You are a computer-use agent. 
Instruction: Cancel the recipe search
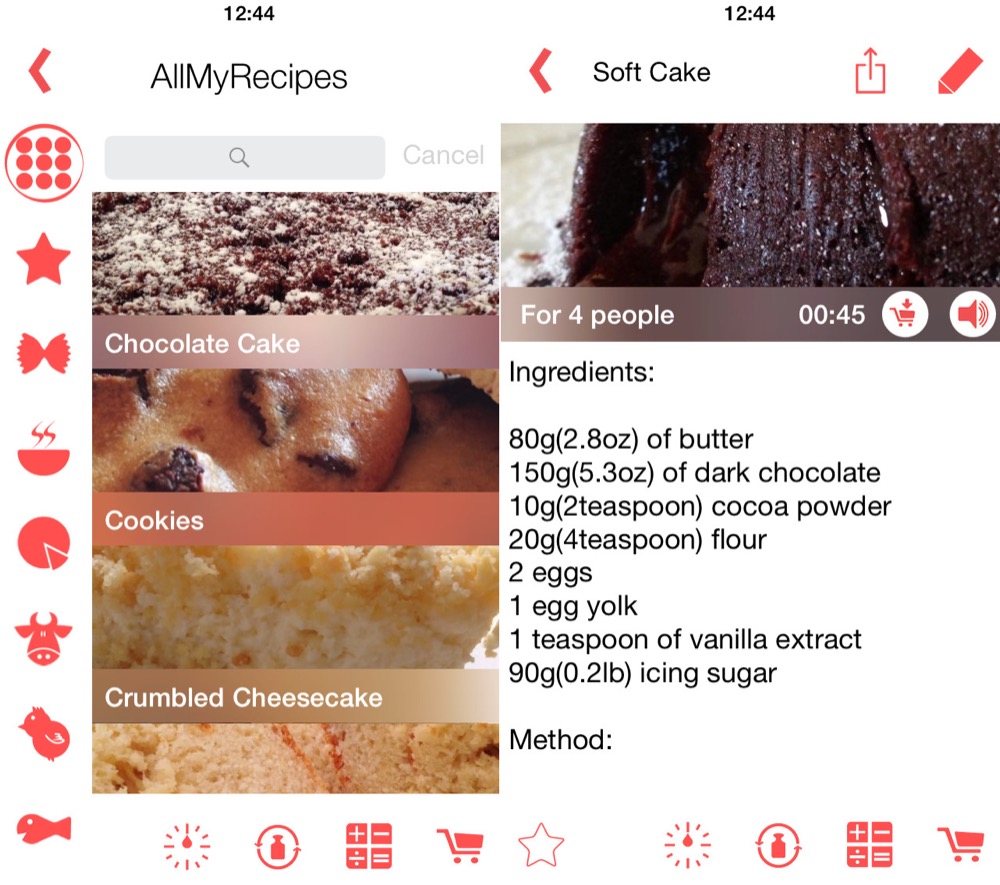(x=443, y=155)
